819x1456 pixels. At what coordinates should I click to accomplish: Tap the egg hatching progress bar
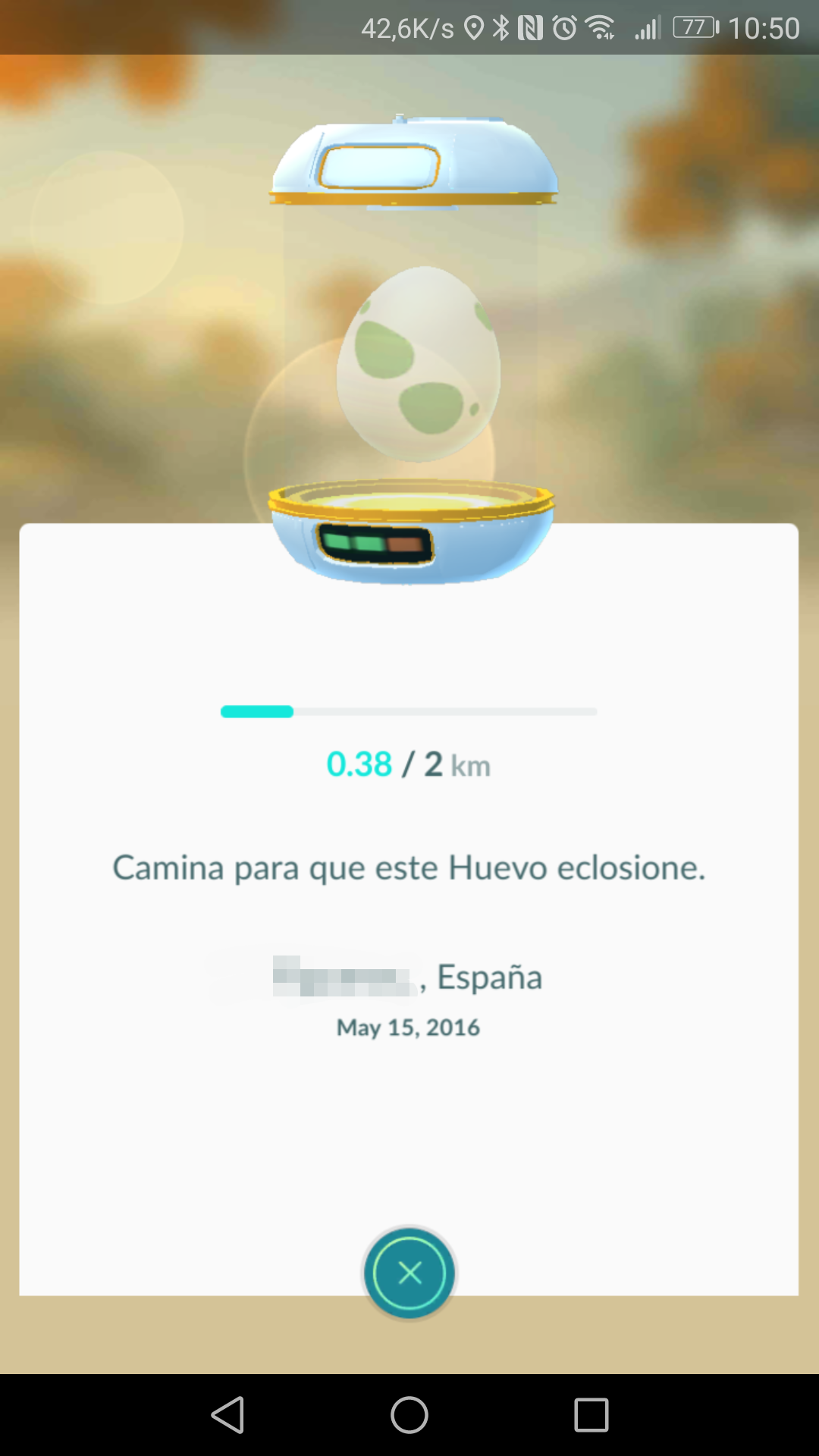pyautogui.click(x=408, y=711)
